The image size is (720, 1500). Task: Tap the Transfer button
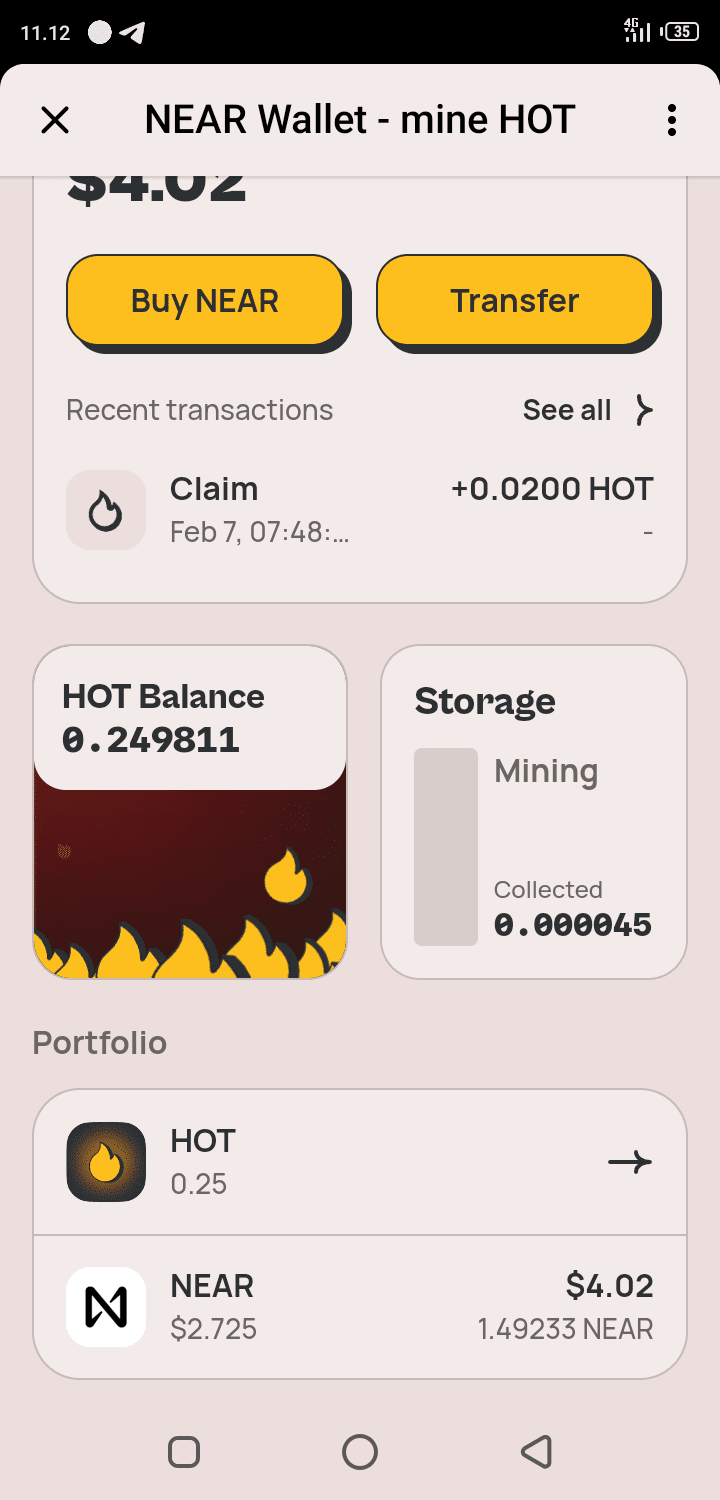click(x=515, y=300)
